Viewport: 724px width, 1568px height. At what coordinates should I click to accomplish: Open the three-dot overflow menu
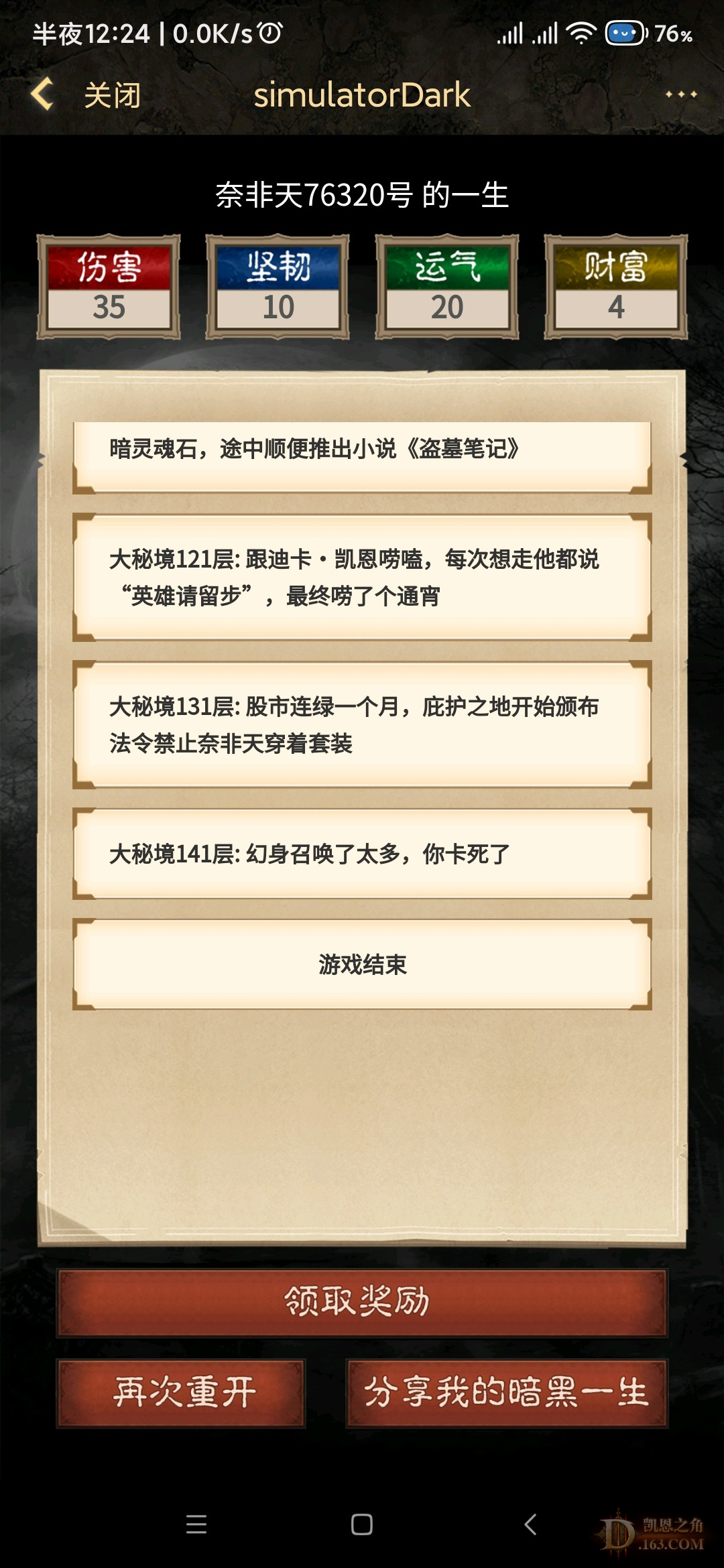(x=680, y=94)
